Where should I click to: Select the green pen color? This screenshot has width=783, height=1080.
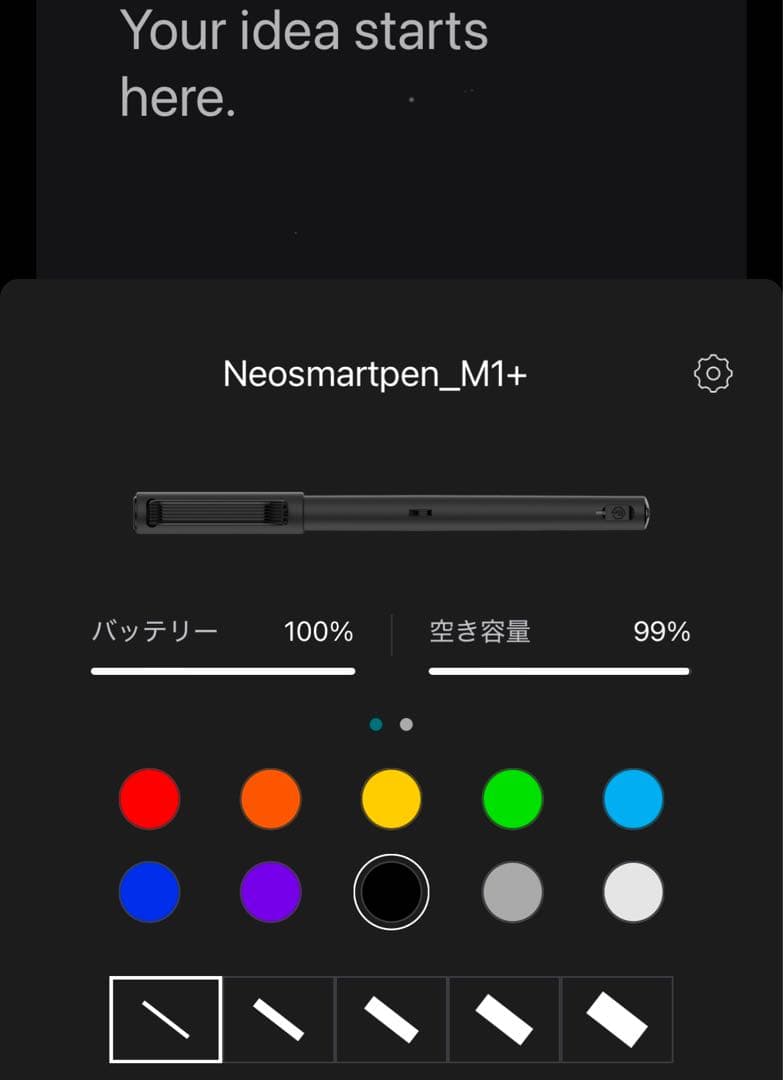pos(512,798)
